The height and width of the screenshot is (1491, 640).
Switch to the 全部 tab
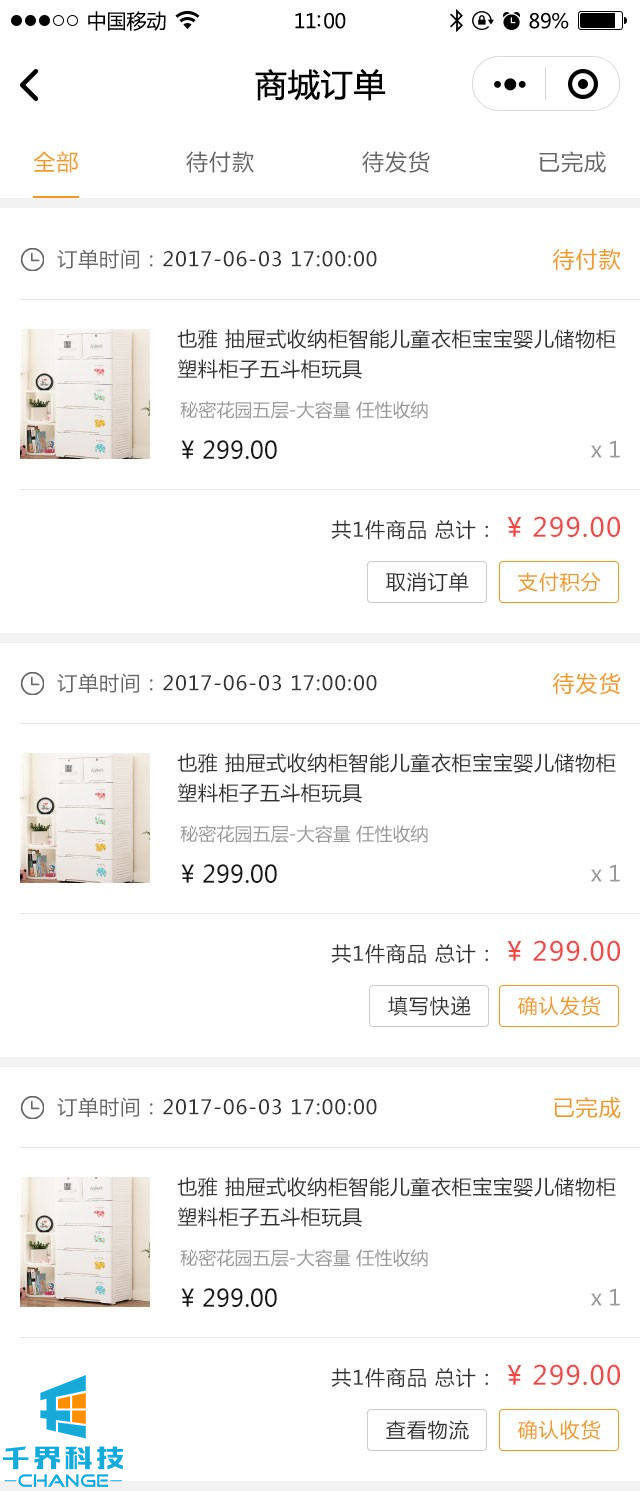(56, 162)
